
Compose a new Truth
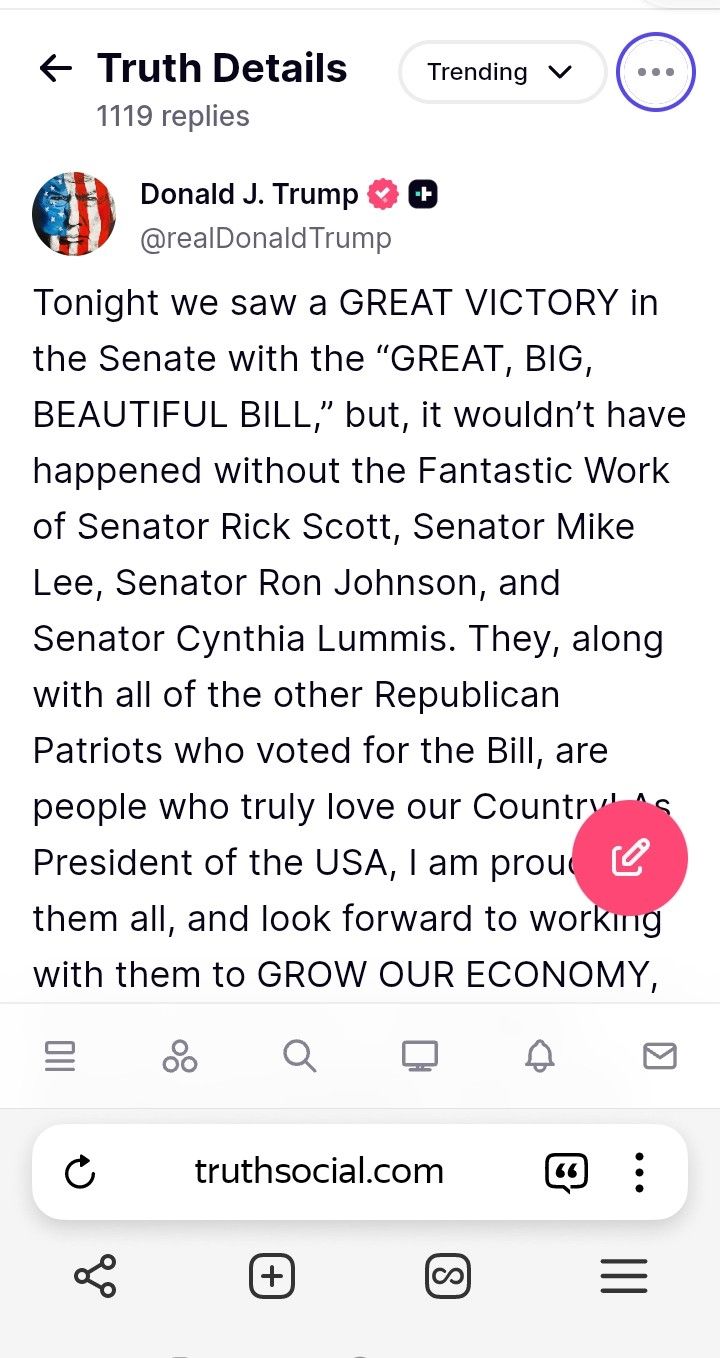point(630,858)
